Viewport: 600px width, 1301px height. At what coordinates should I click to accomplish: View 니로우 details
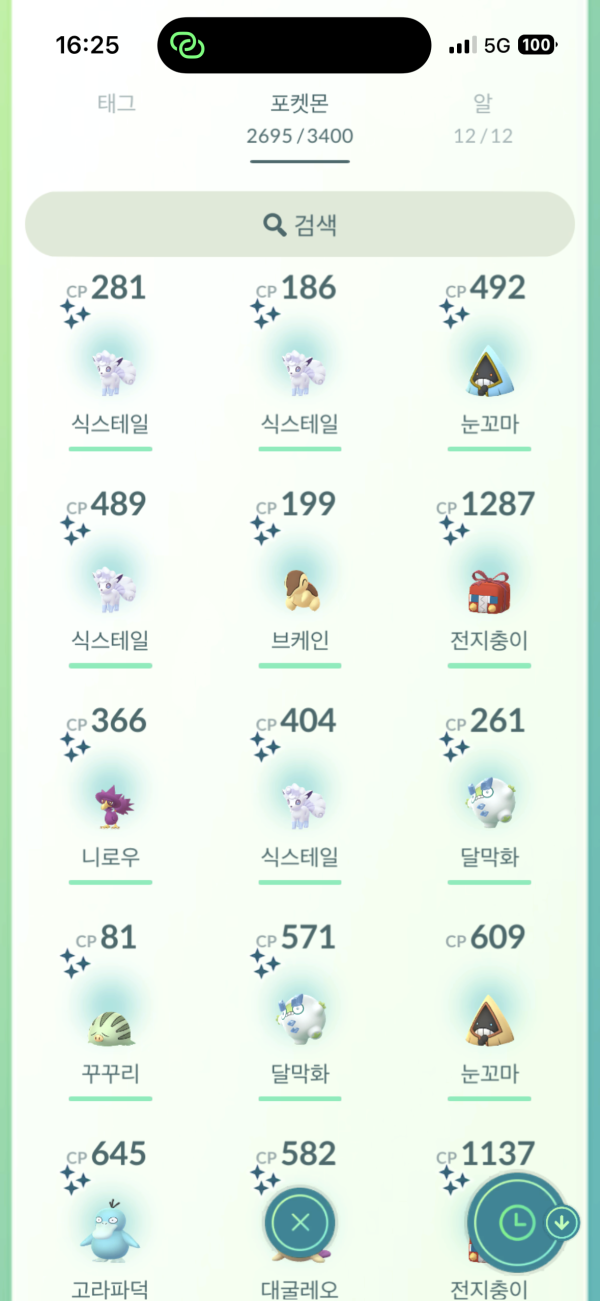110,805
